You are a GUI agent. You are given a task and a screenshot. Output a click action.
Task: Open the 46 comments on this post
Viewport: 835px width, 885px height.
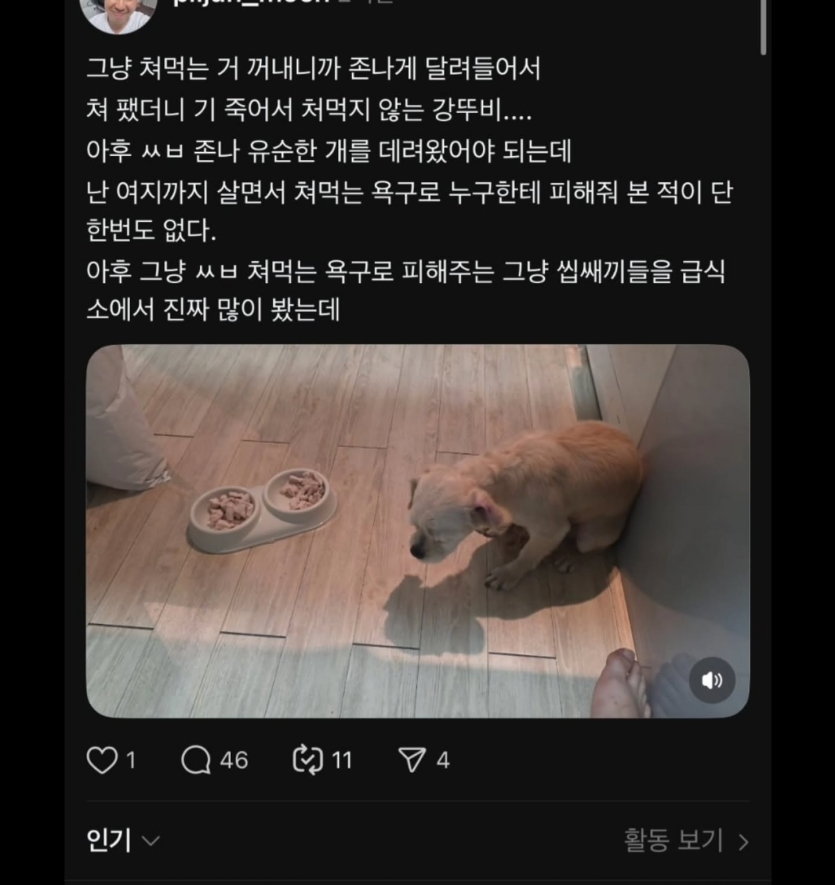pos(196,761)
